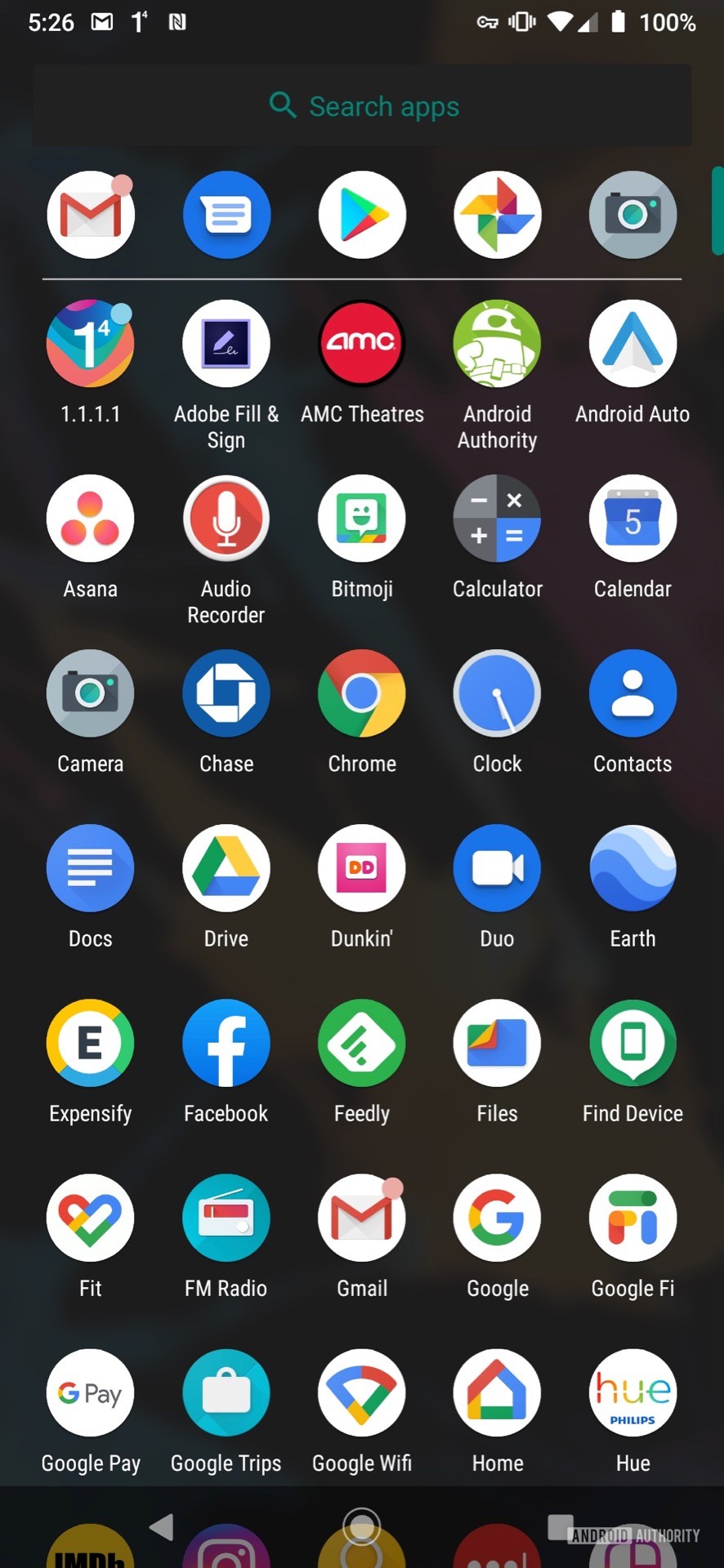This screenshot has width=724, height=1568.
Task: Open the Clock app
Action: [498, 693]
